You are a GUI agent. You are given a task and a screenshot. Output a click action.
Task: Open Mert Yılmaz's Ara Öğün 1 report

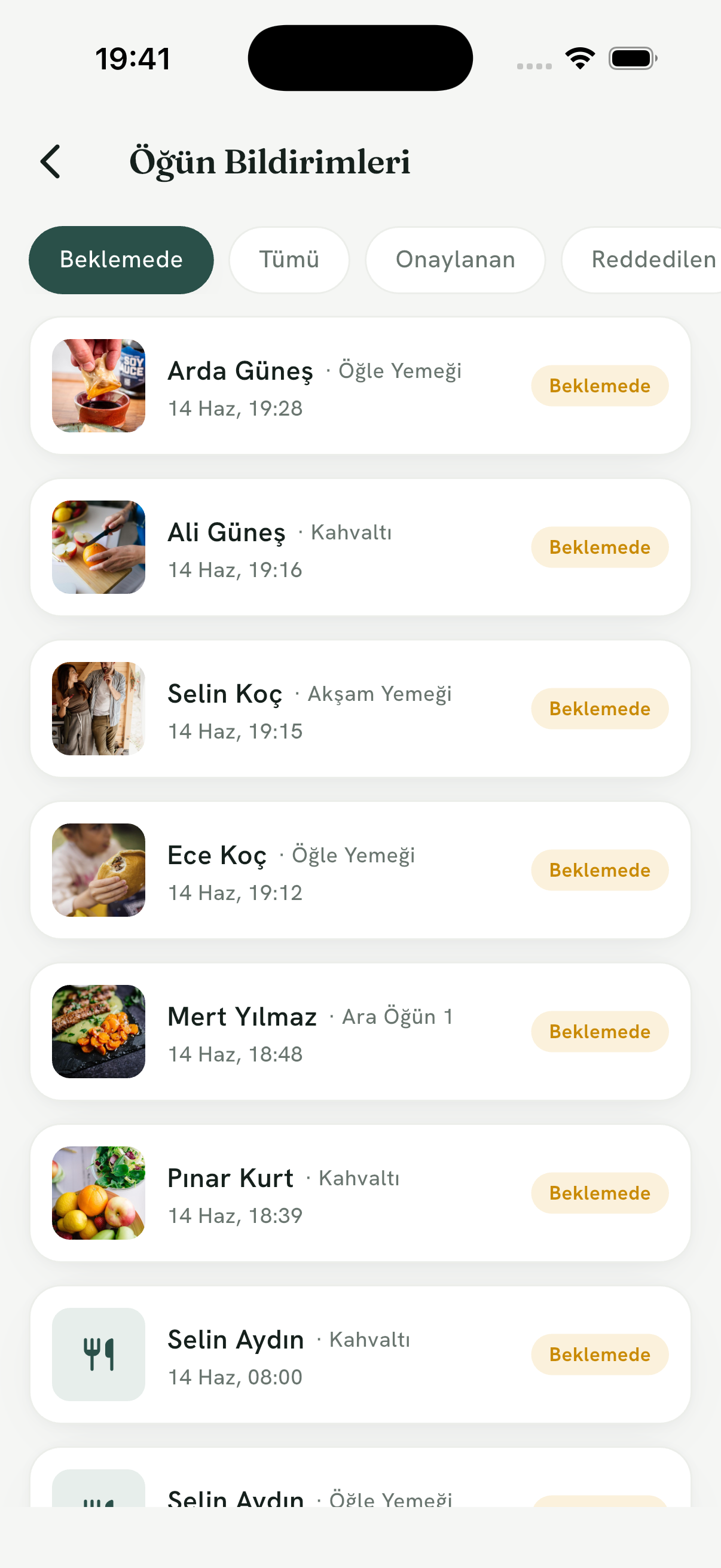[360, 1031]
